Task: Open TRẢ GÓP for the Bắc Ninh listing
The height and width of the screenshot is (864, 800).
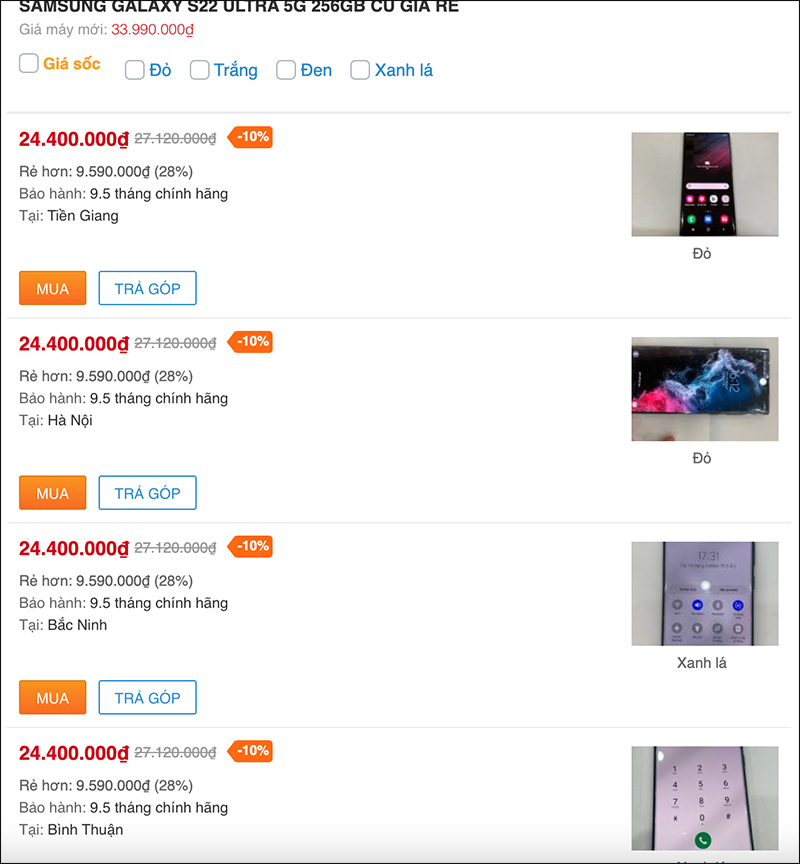Action: point(147,697)
